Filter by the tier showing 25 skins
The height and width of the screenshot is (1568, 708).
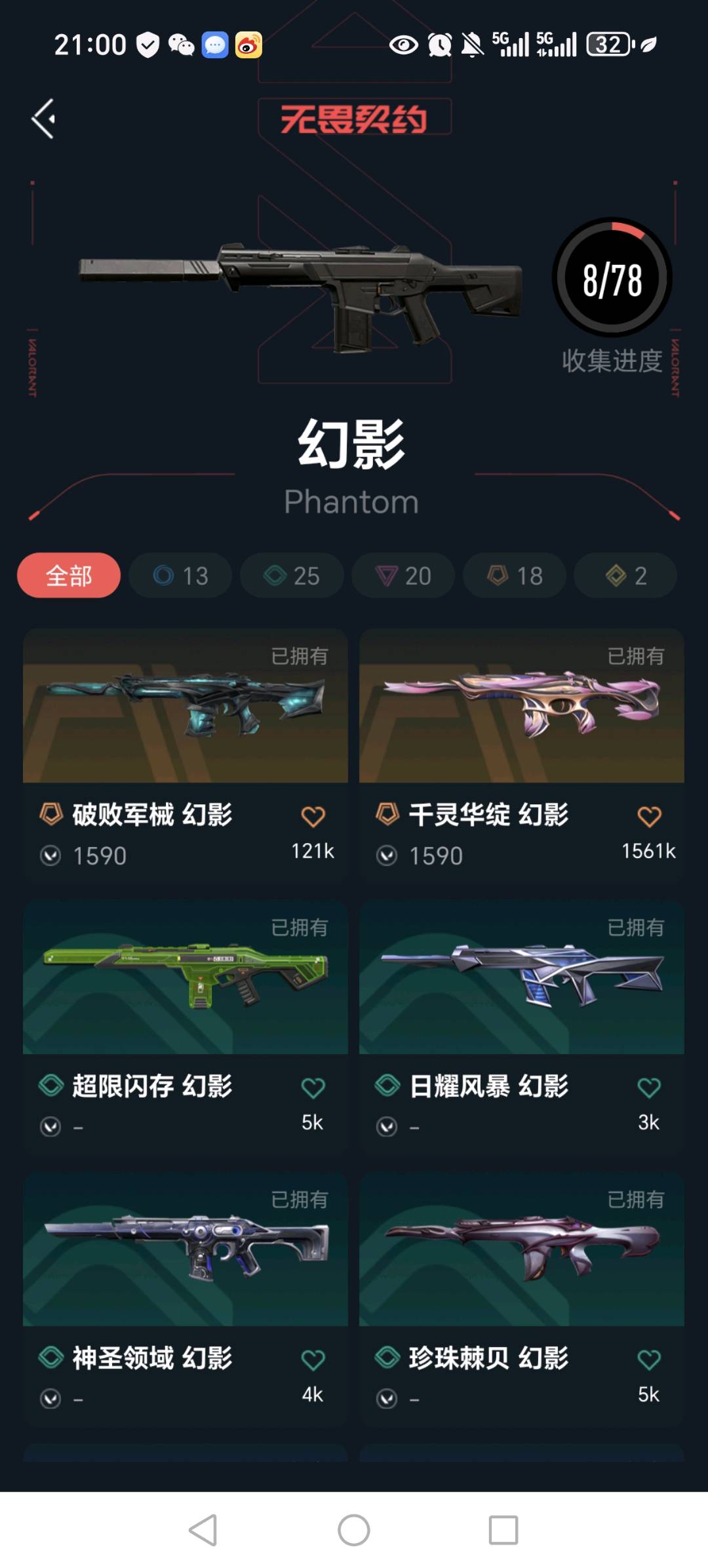tap(292, 576)
